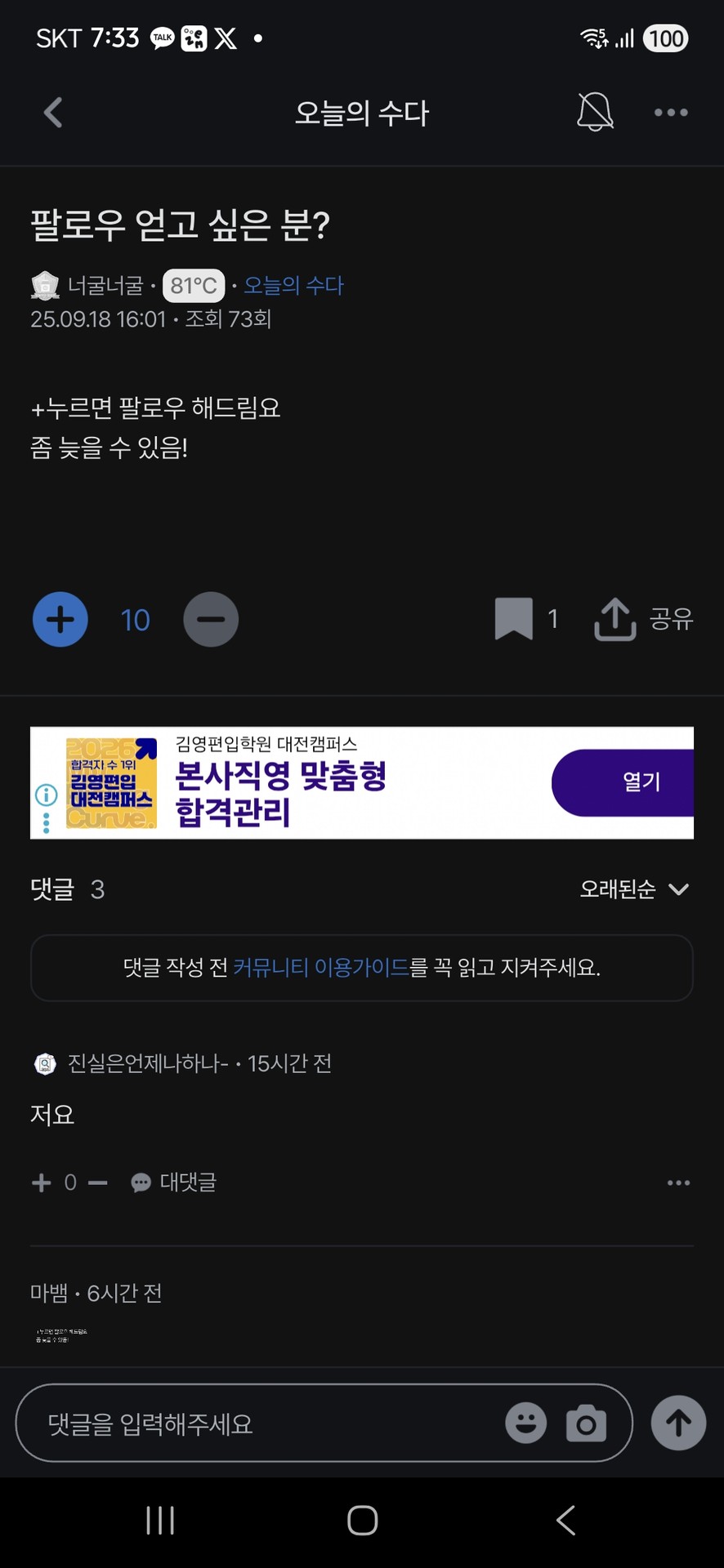
Task: Tap 열기 on the ad banner
Action: point(624,782)
